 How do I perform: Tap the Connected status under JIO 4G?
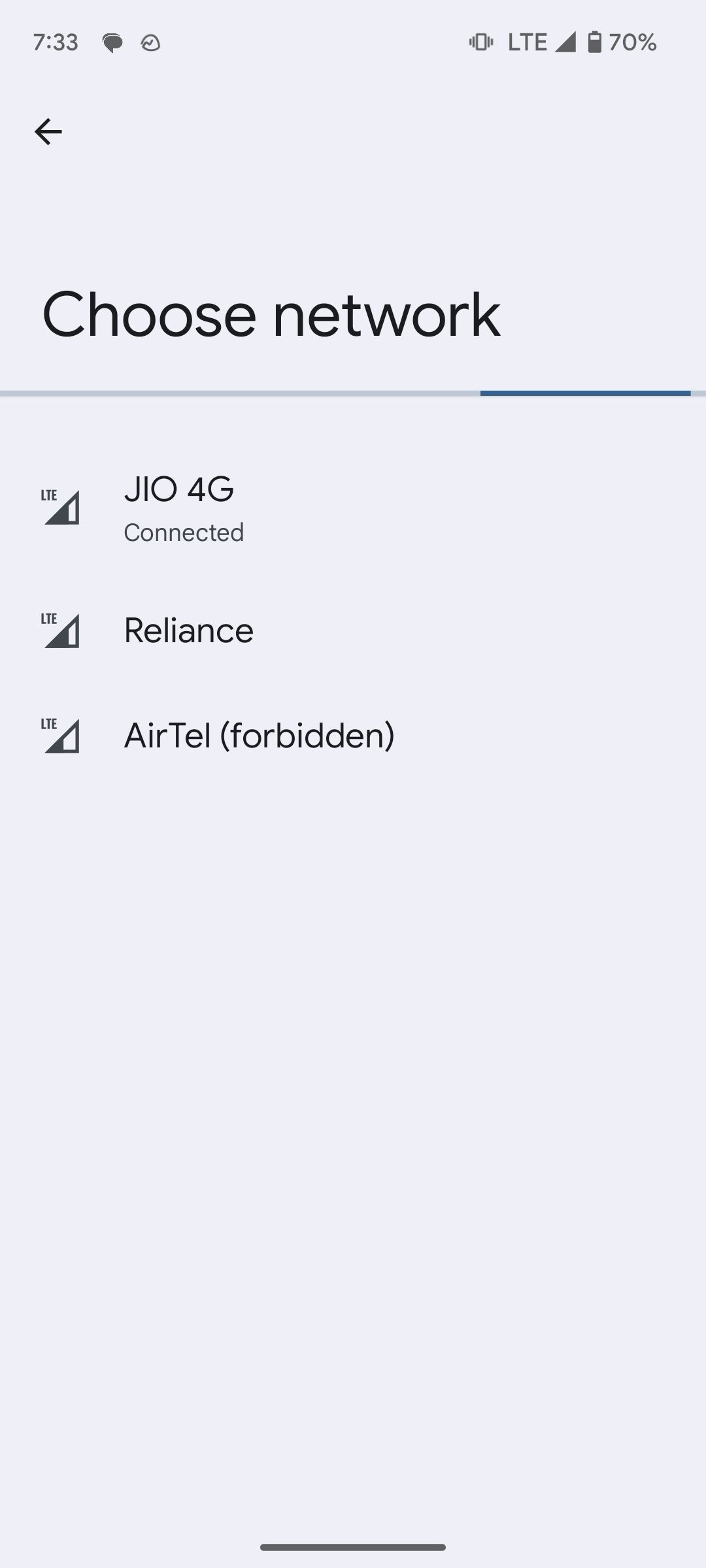click(184, 532)
